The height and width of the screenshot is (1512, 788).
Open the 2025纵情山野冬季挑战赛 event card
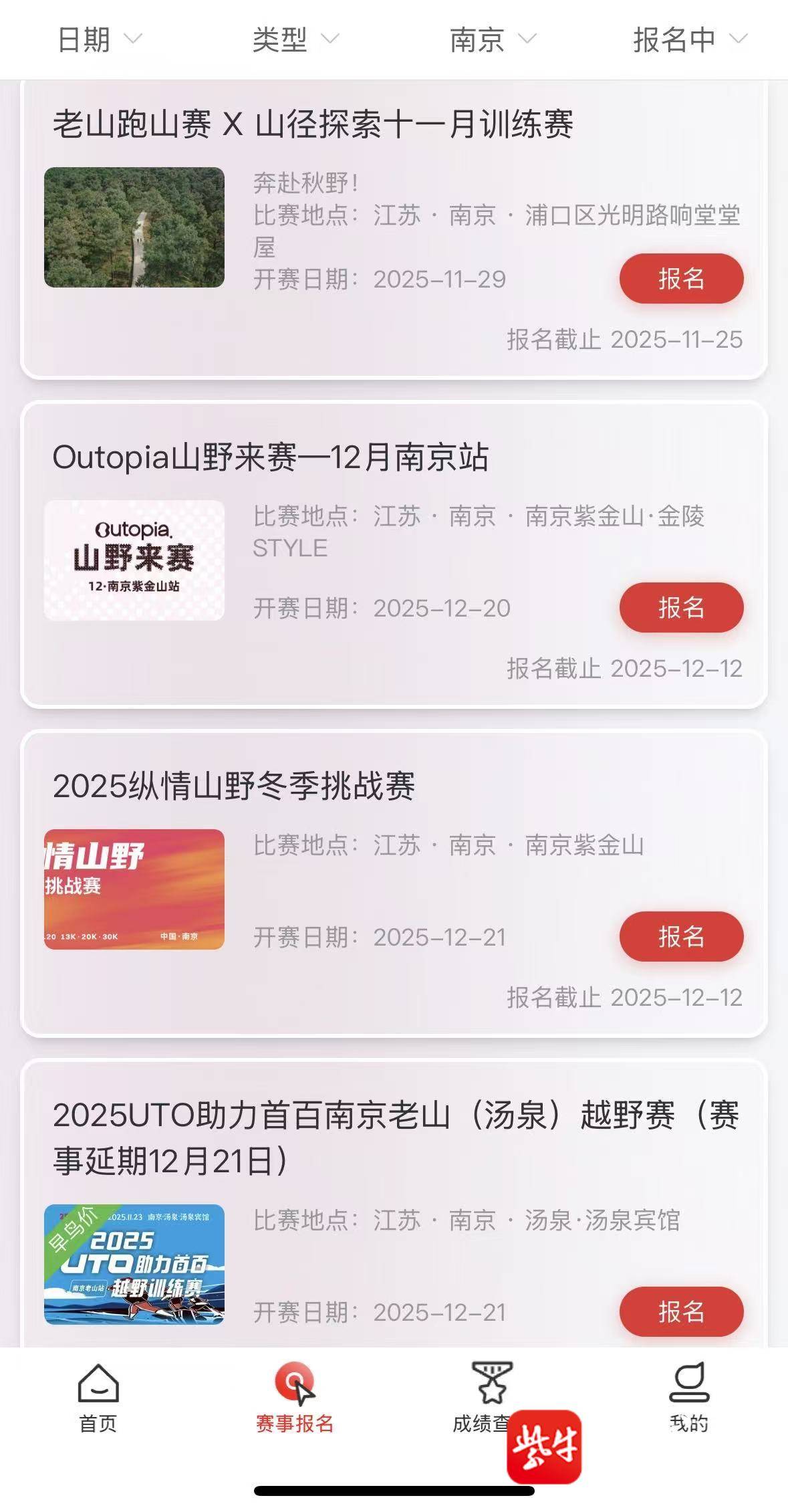click(x=234, y=786)
